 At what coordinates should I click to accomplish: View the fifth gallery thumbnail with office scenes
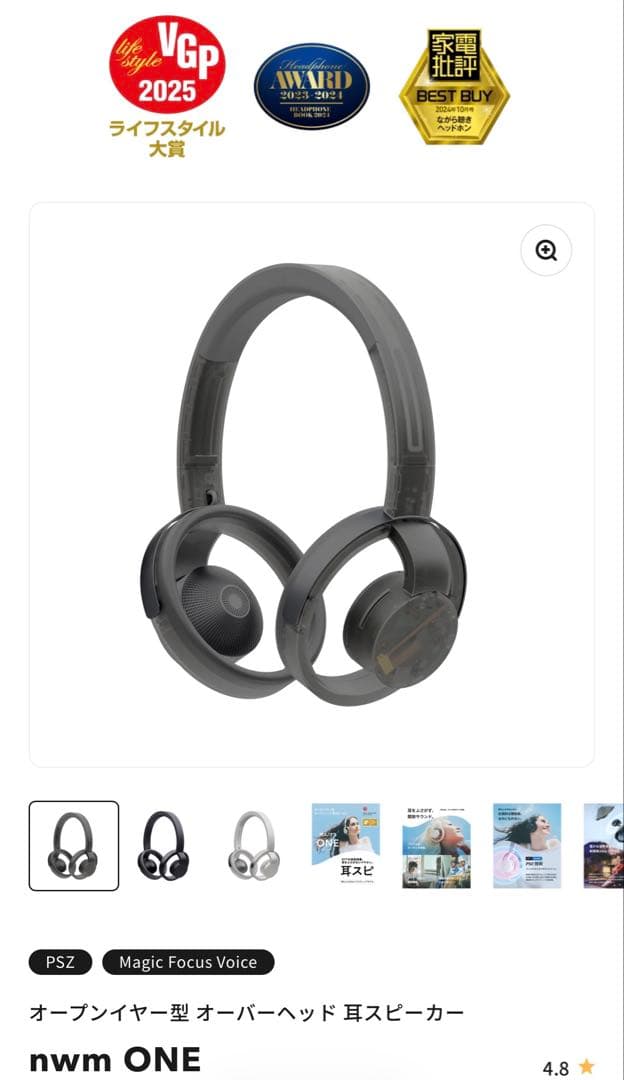point(436,846)
